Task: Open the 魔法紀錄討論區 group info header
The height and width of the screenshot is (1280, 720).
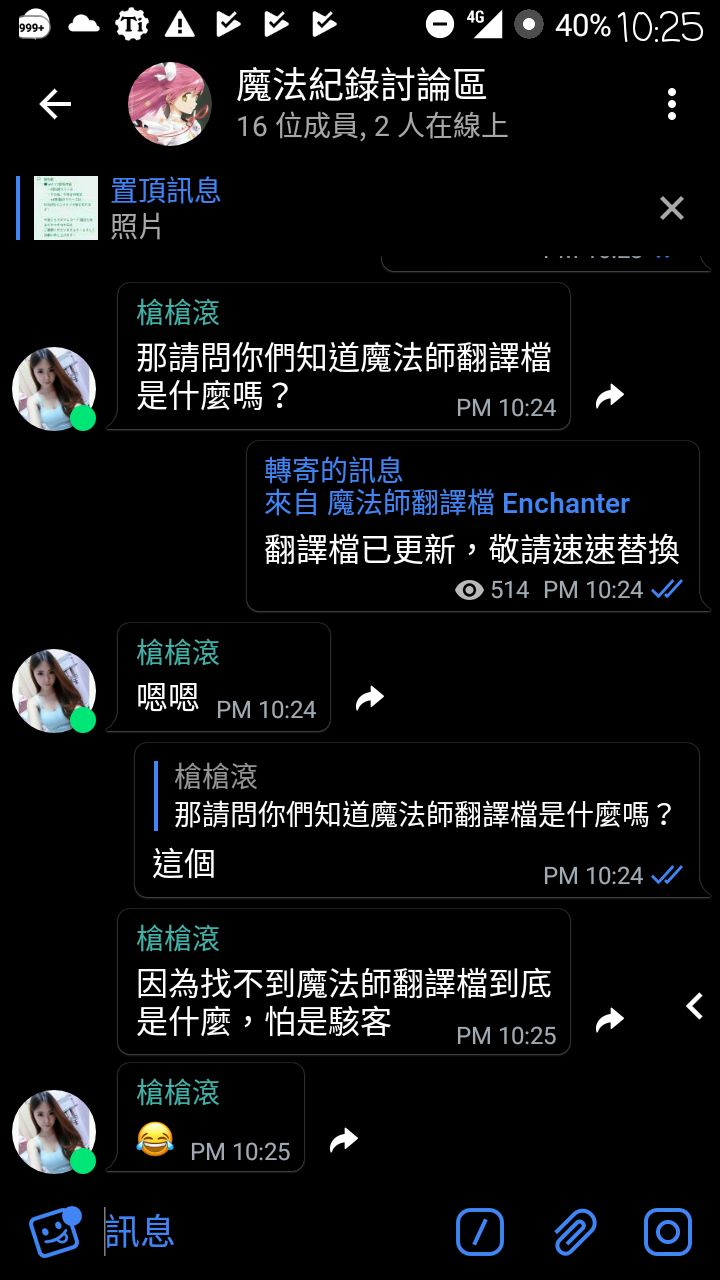Action: 360,104
